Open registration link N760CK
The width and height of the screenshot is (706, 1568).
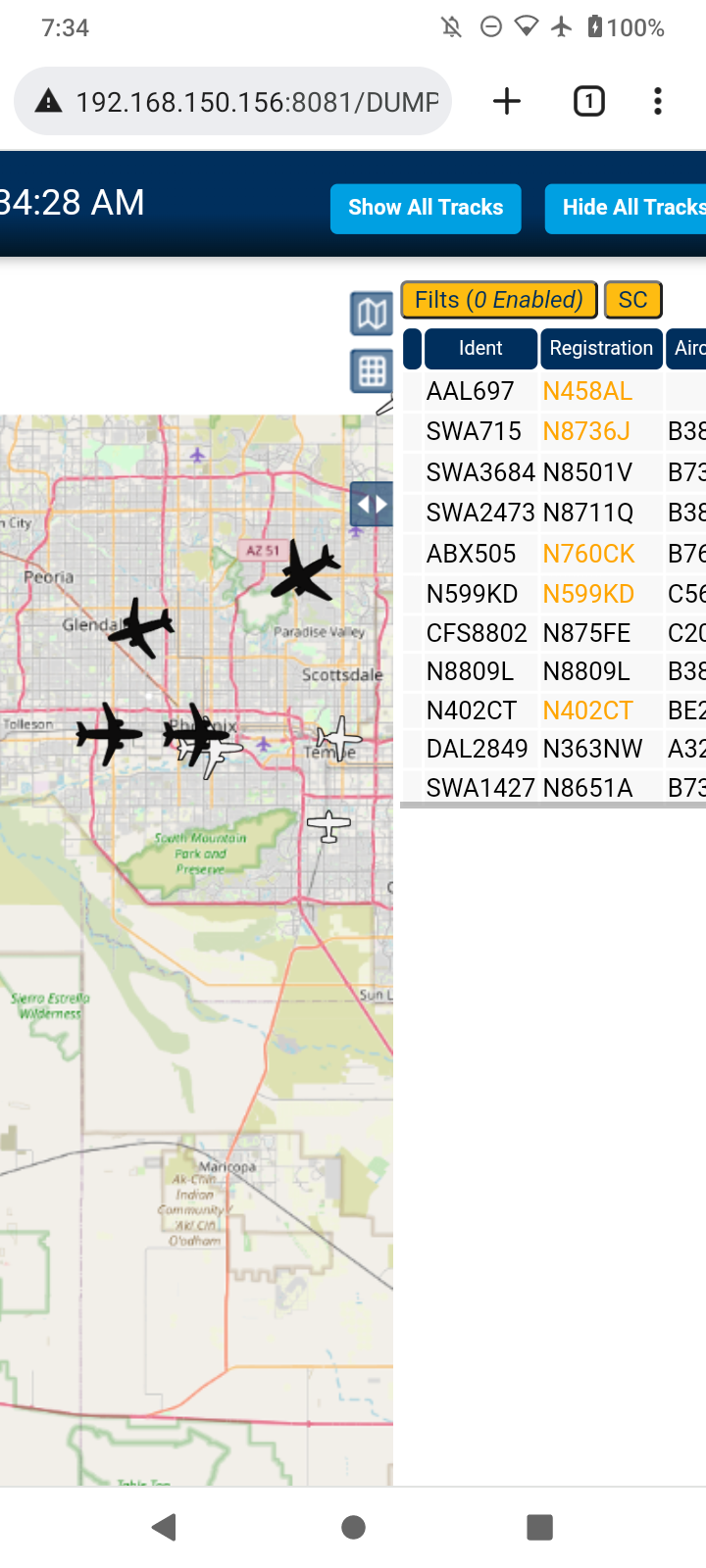(588, 554)
